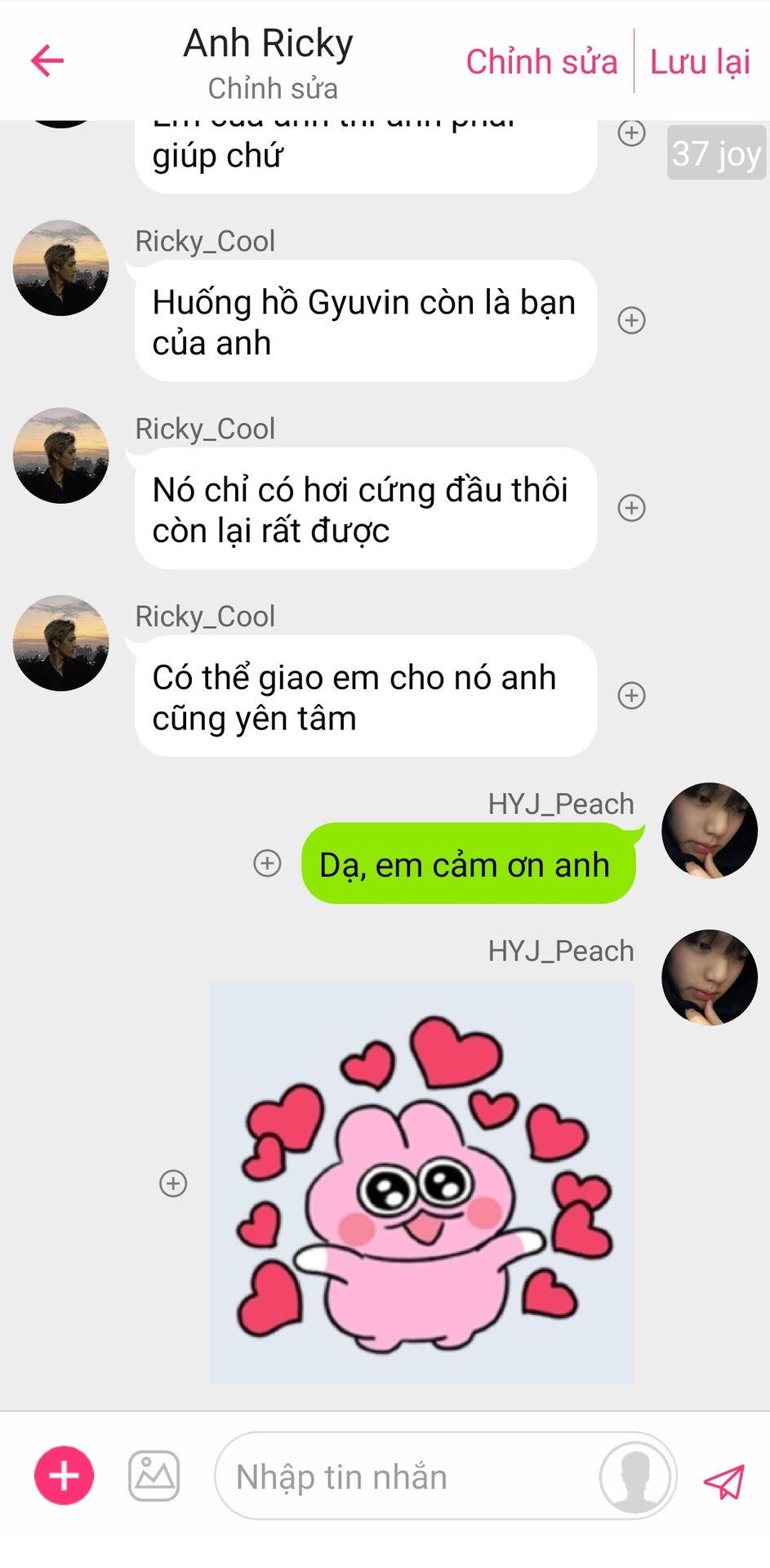This screenshot has width=770, height=1568.
Task: Tap the 'Dạ, em cảm ơn anh' green bubble
Action: pyautogui.click(x=467, y=864)
